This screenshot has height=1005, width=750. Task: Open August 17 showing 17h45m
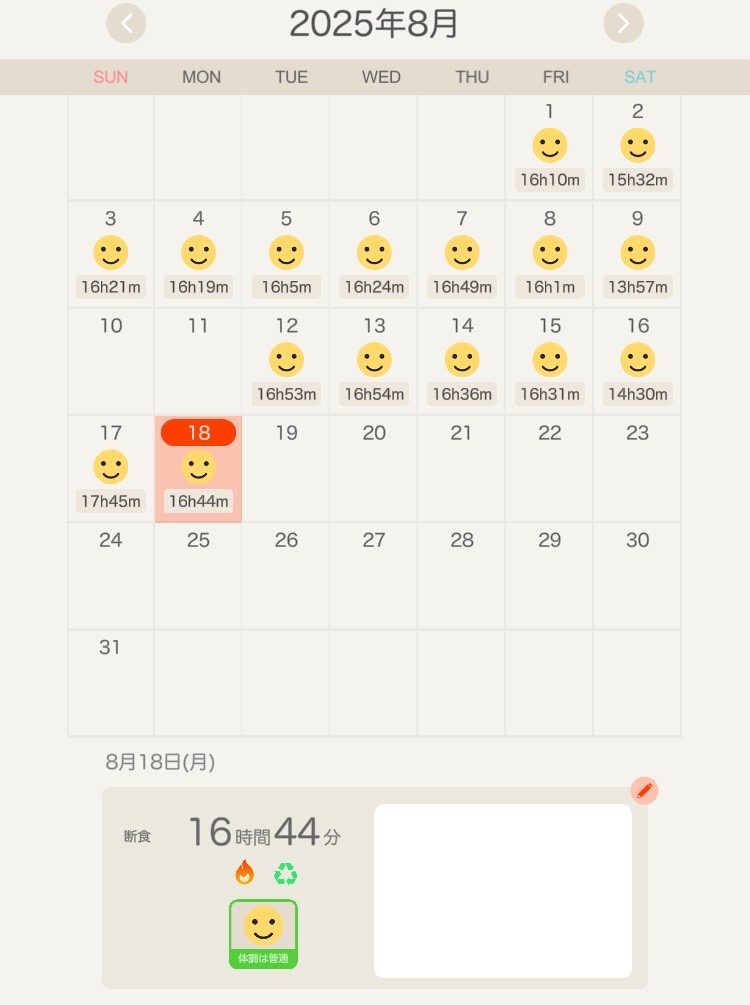coord(110,468)
